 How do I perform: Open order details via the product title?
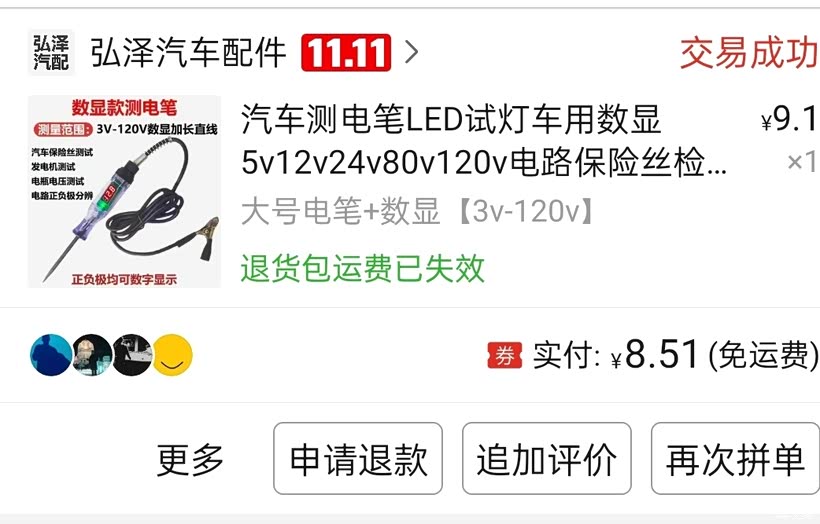(x=485, y=140)
